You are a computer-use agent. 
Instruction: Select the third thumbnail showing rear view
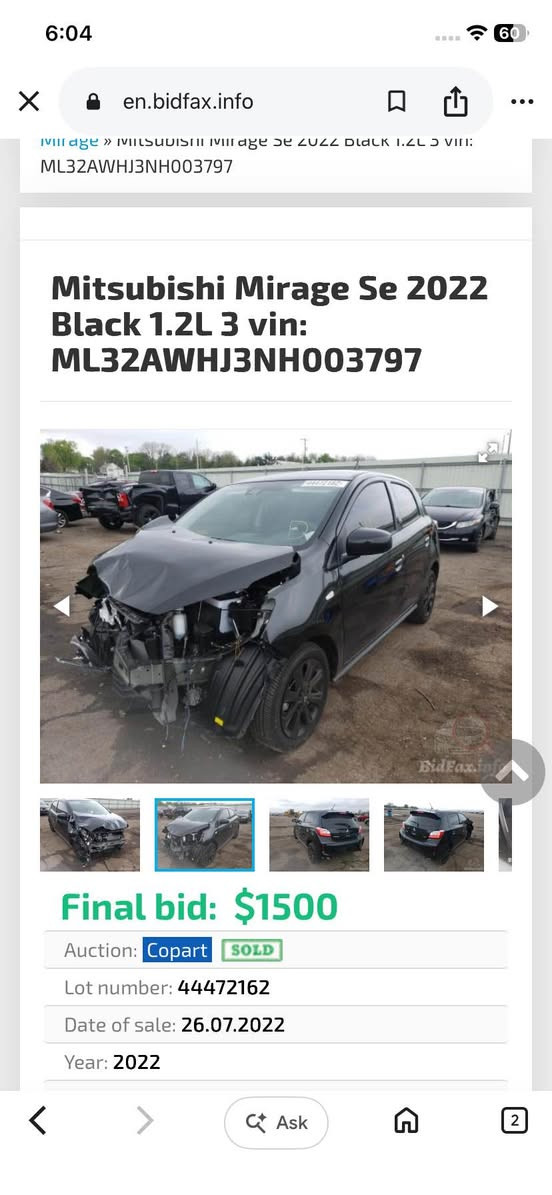[x=319, y=835]
